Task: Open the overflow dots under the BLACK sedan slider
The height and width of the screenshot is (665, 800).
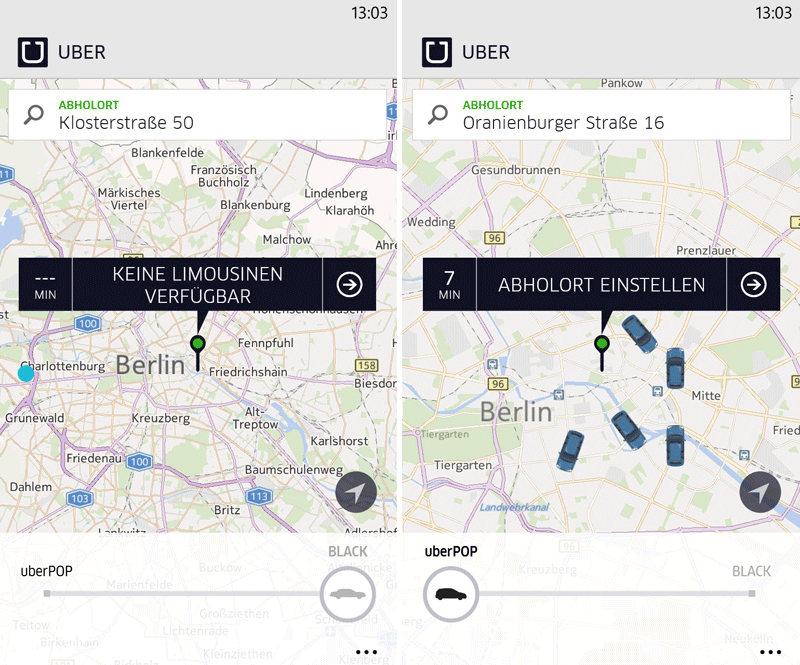Action: coord(367,651)
